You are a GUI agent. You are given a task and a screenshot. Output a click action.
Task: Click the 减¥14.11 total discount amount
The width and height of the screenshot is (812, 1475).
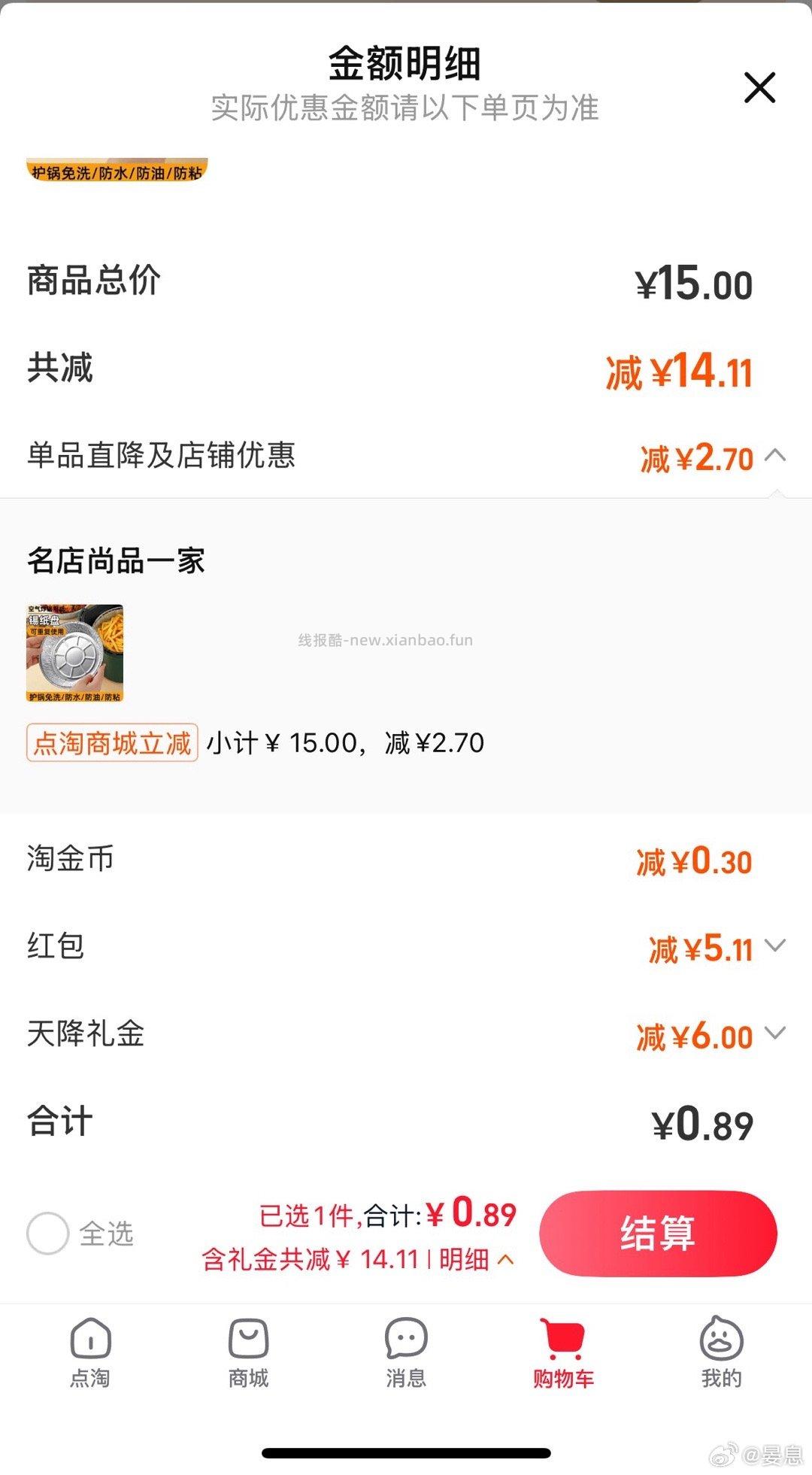[680, 370]
